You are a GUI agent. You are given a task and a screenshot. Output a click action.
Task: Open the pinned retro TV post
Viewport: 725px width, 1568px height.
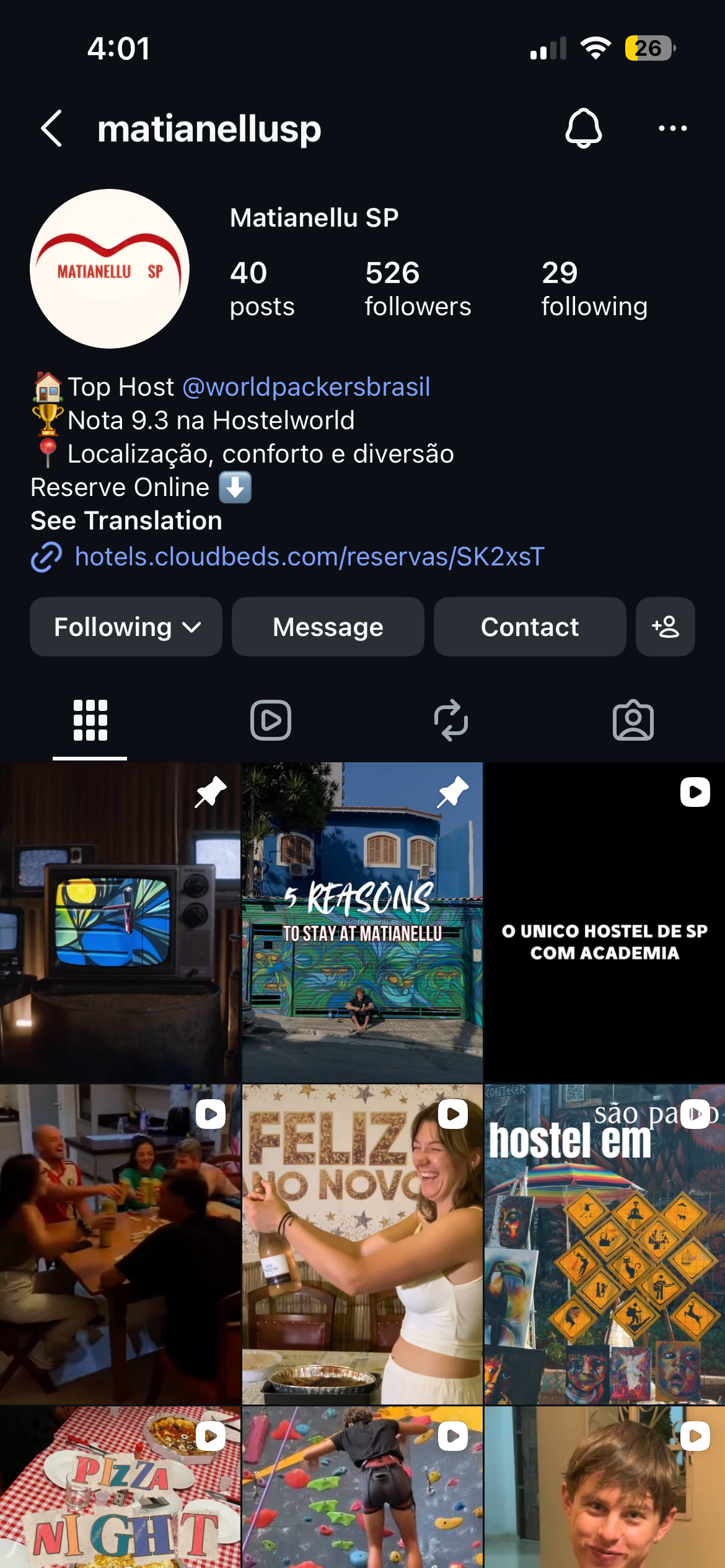[x=120, y=923]
